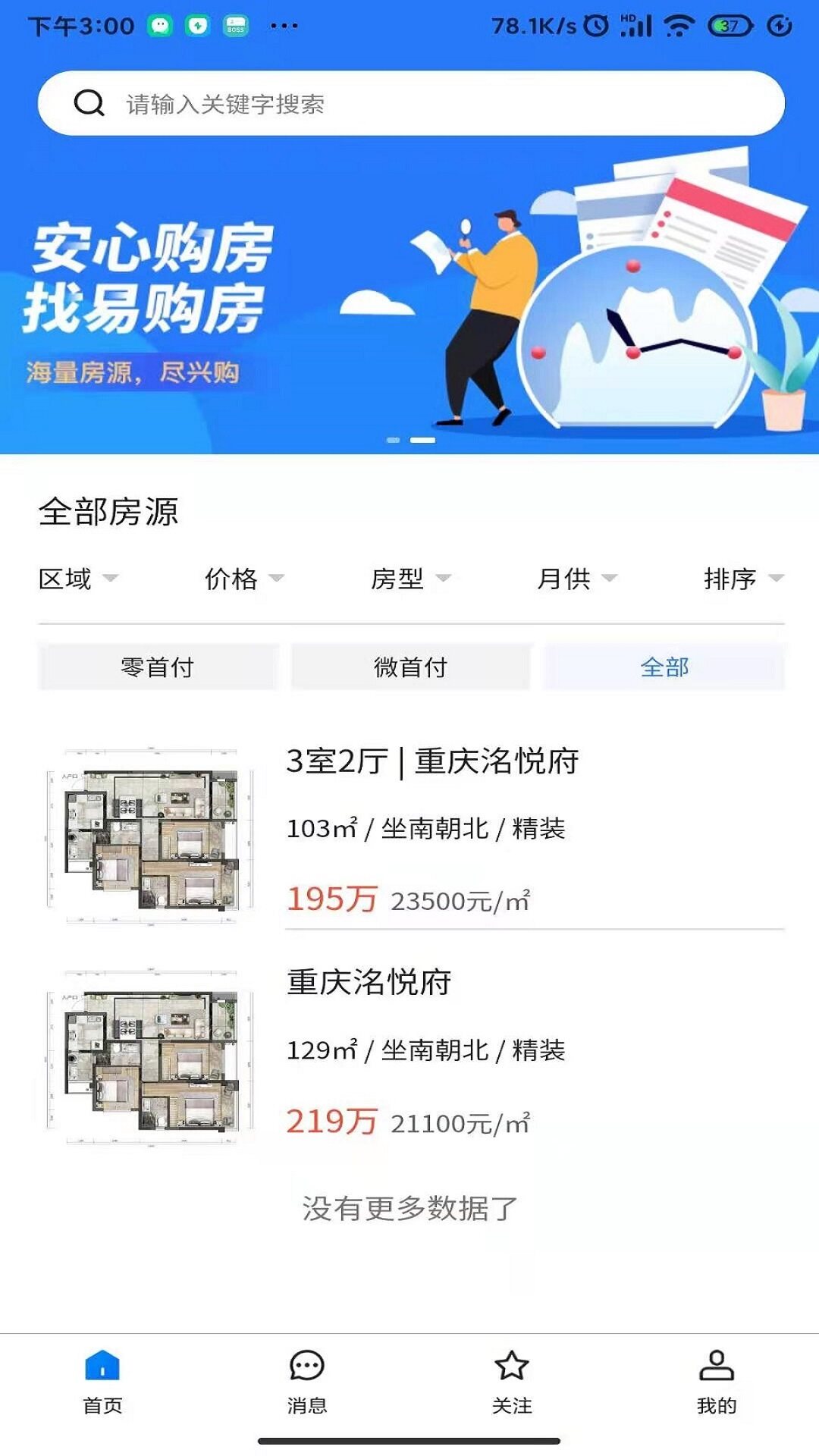Expand the 排序 sorting dropdown
Image resolution: width=819 pixels, height=1456 pixels.
click(742, 579)
